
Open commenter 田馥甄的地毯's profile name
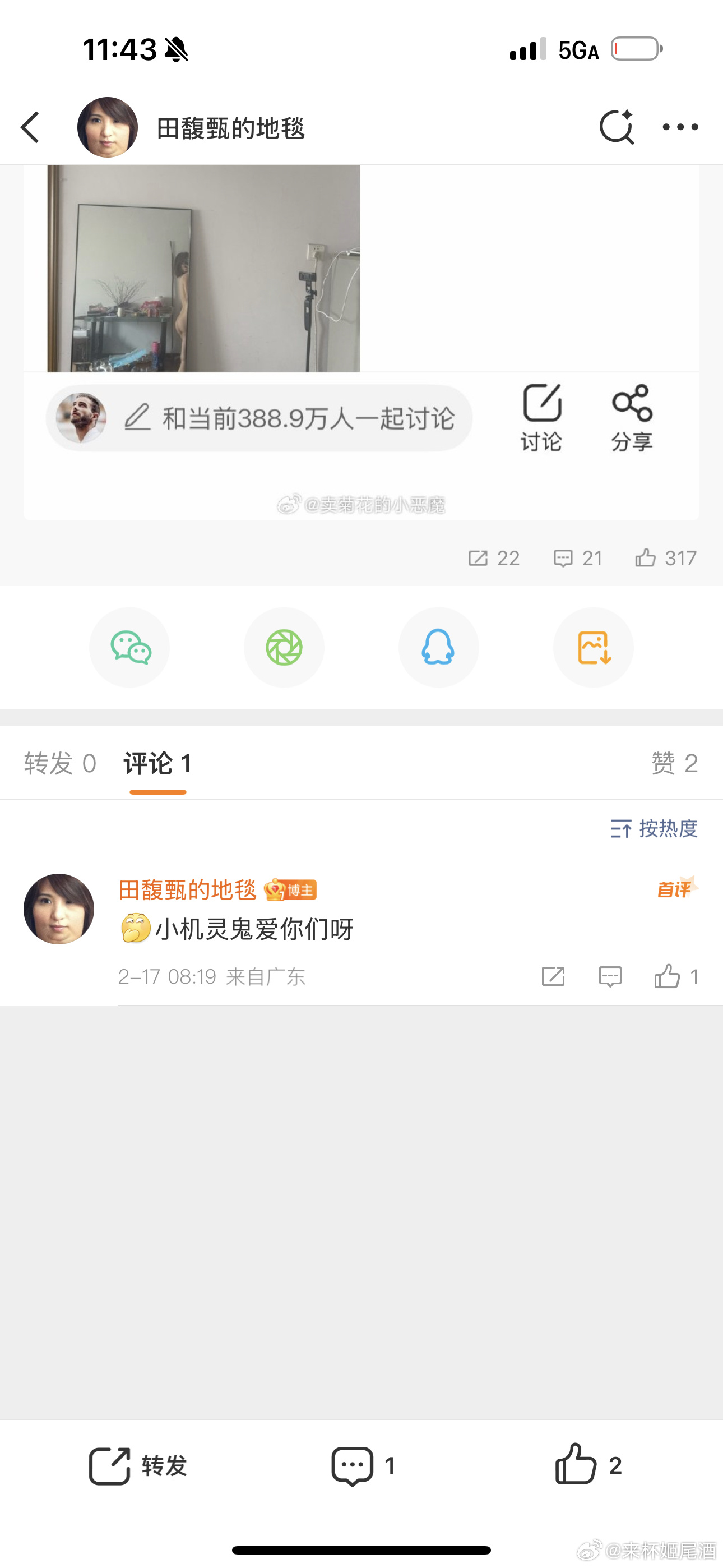point(187,890)
